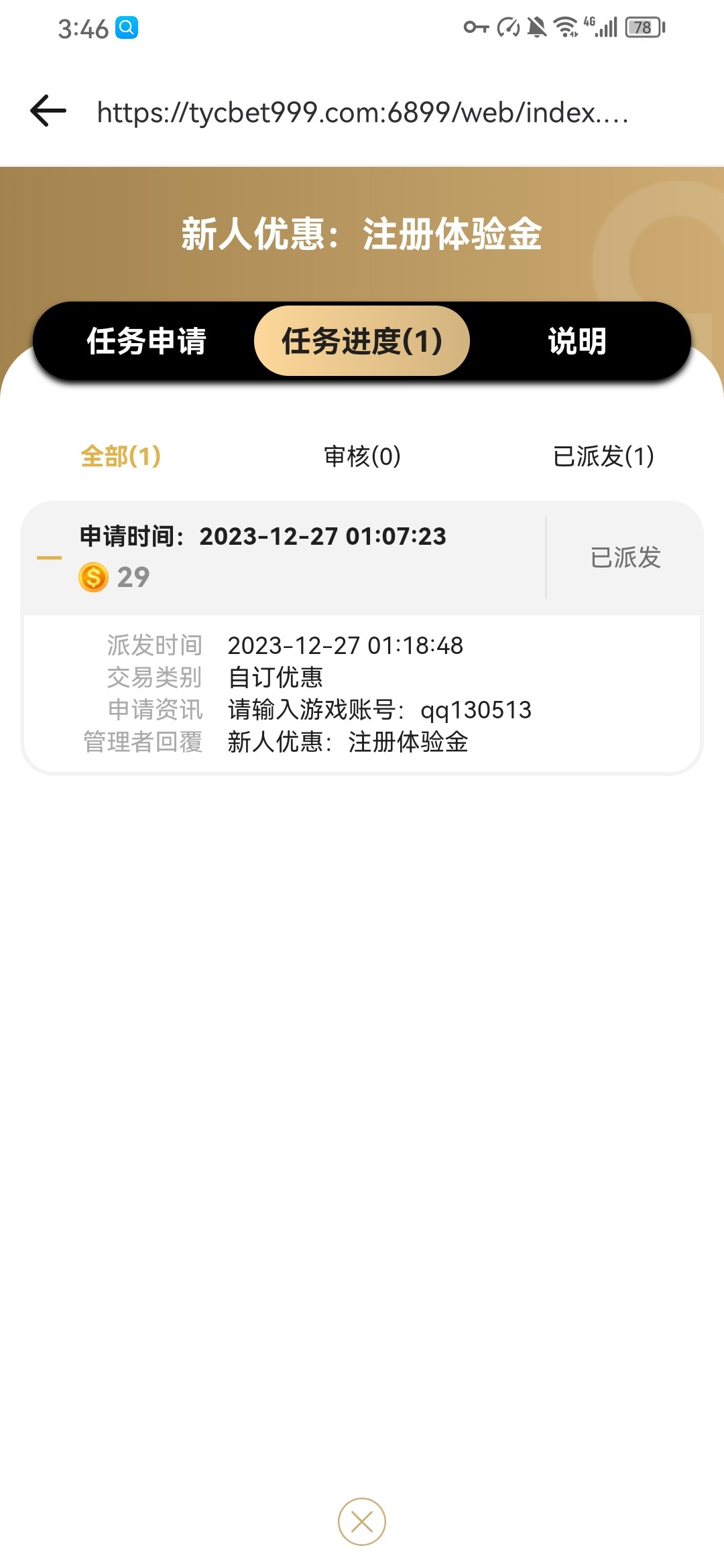Switch to the 任务申请 tab
This screenshot has height=1568, width=724.
(x=146, y=341)
